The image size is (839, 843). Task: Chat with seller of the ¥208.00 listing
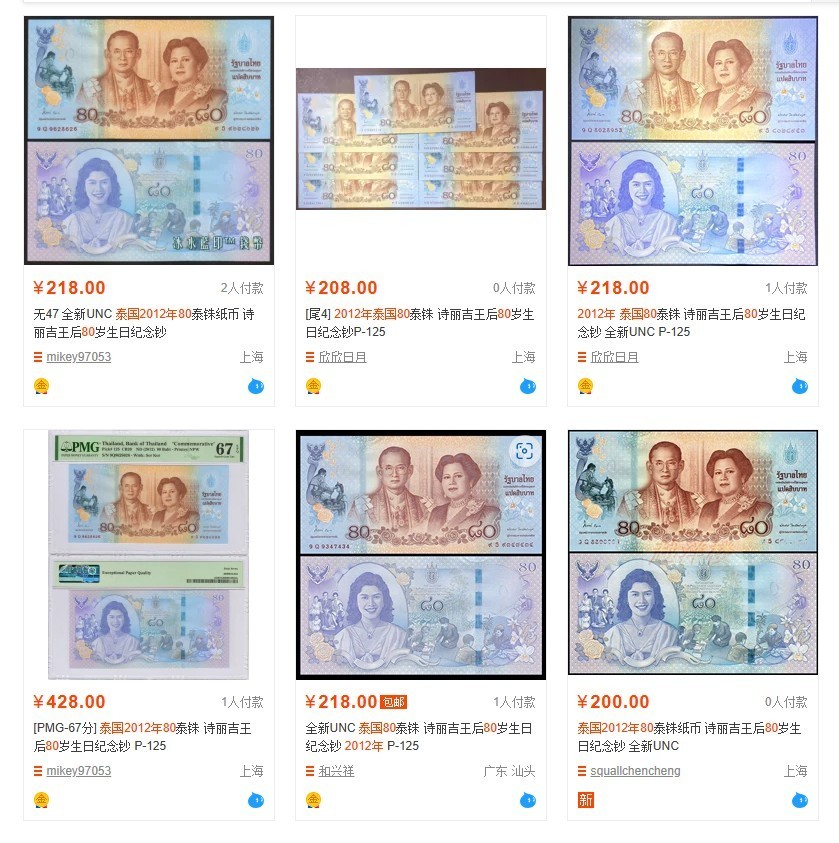tap(527, 386)
